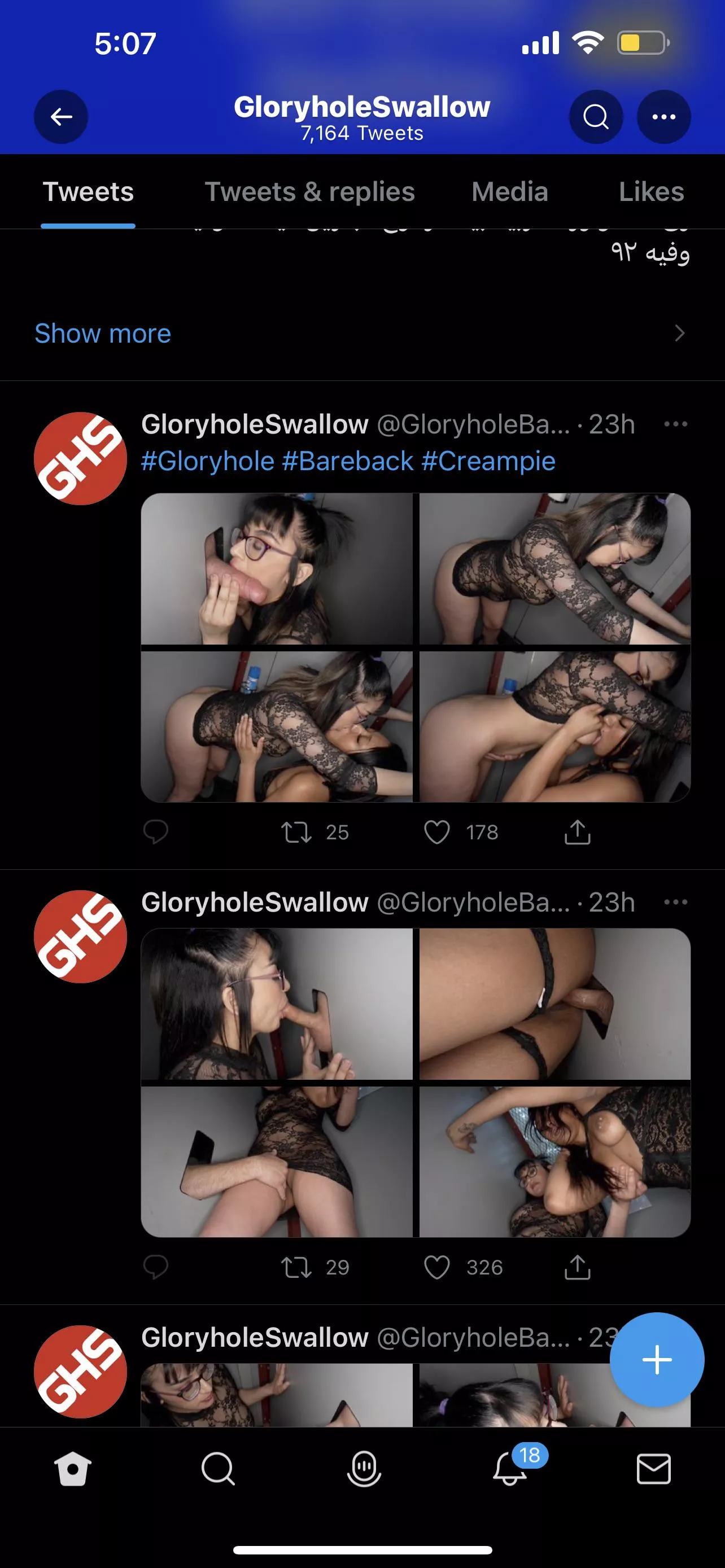725x1568 pixels.
Task: Open the Spaces tab in bottom bar
Action: point(364,1469)
